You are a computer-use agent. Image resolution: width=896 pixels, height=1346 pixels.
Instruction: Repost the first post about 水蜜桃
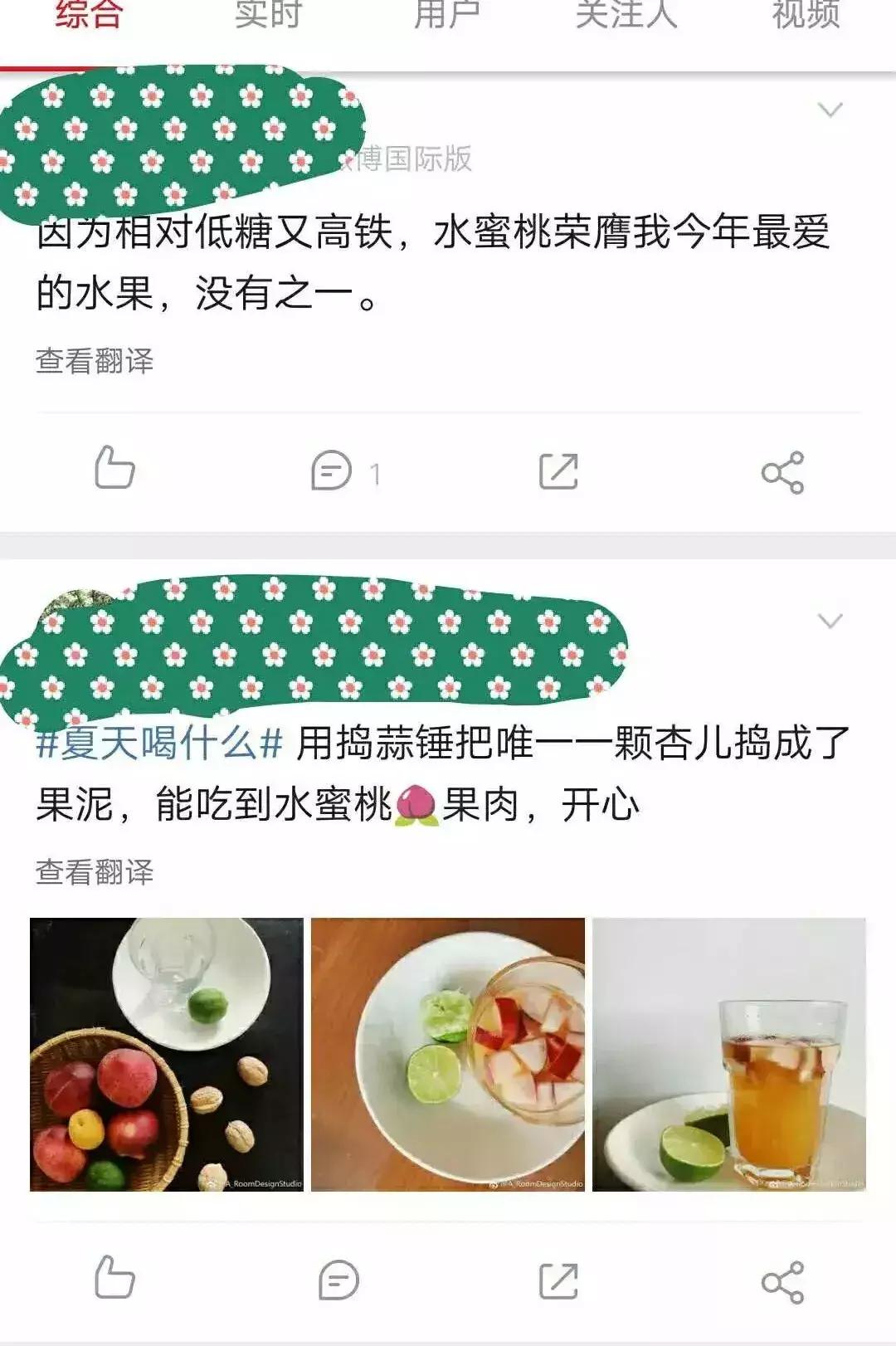click(x=558, y=470)
